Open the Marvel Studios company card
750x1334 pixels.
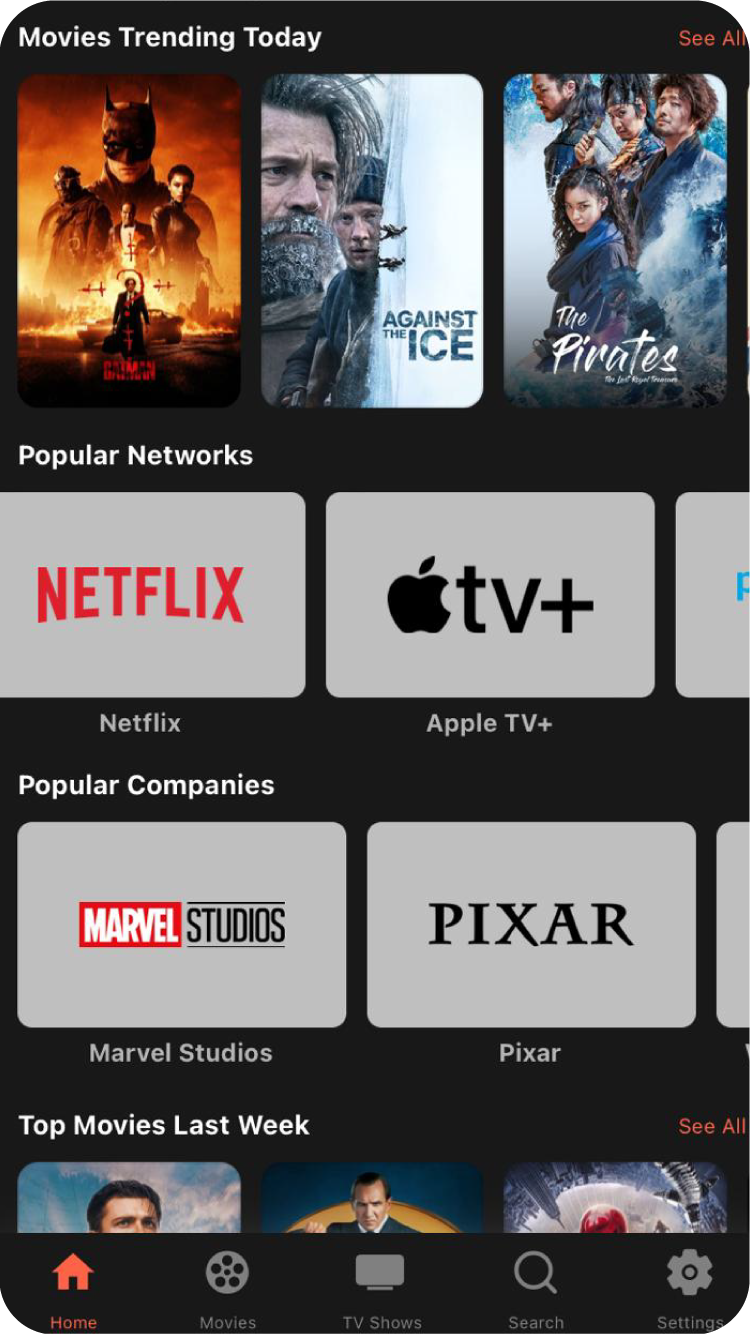(x=182, y=924)
